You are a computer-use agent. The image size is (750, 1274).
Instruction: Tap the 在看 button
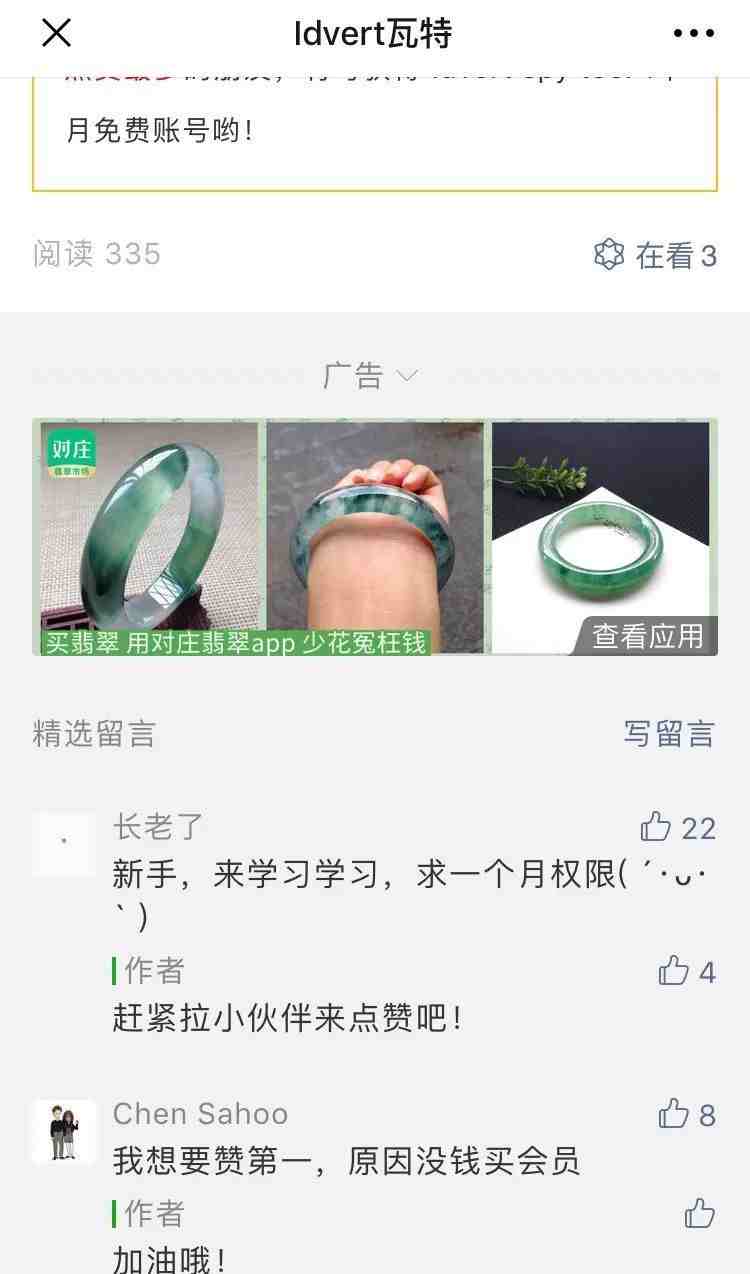[x=655, y=255]
